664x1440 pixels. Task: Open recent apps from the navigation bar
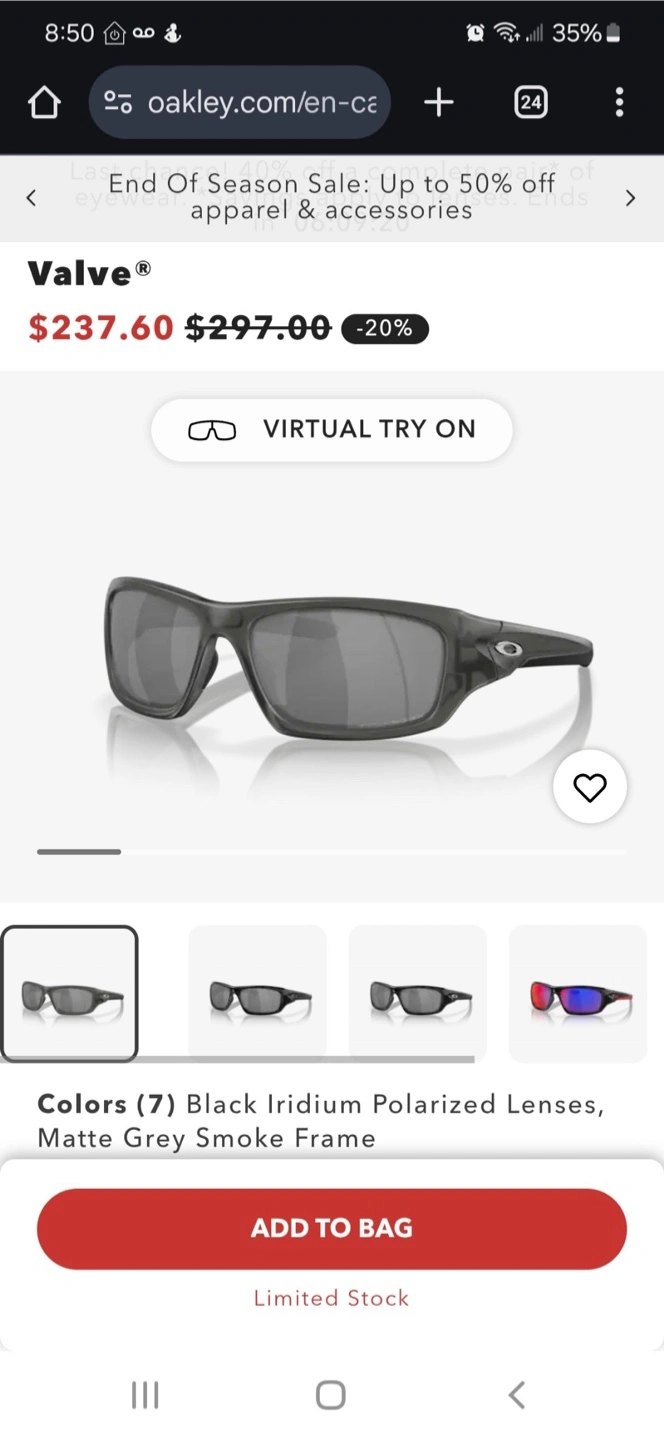click(x=146, y=1395)
